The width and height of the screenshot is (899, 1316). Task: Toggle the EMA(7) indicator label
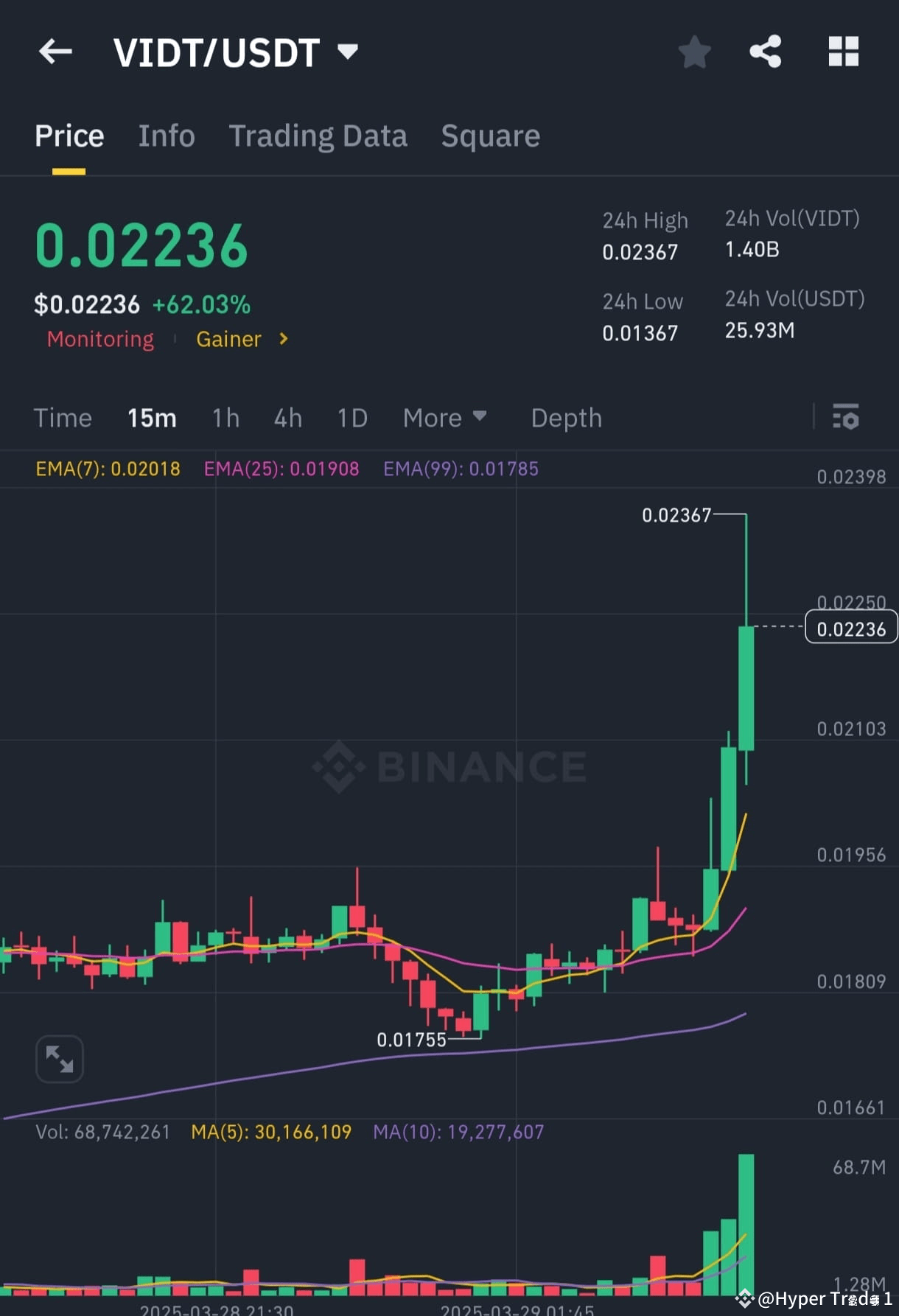(108, 468)
